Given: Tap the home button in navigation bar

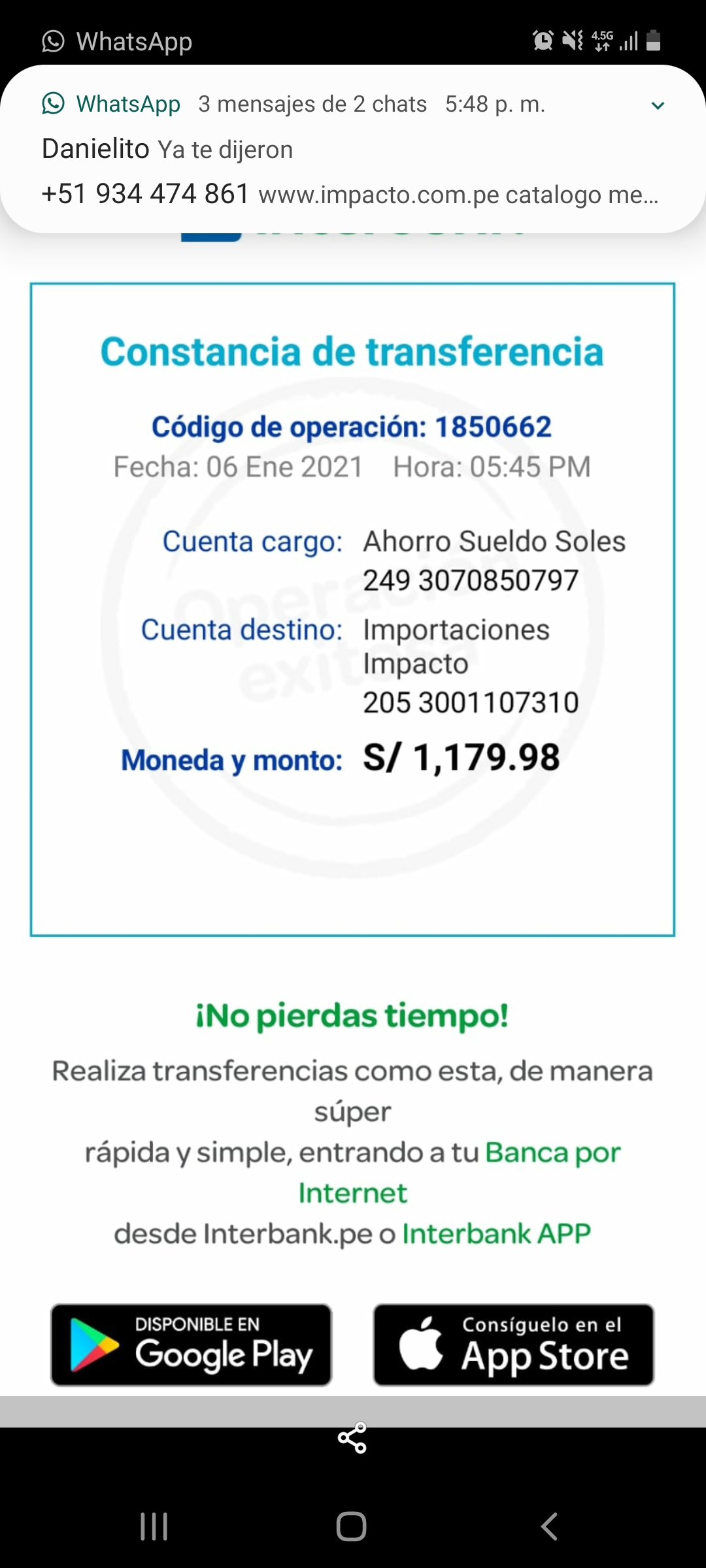Looking at the screenshot, I should pyautogui.click(x=352, y=1527).
